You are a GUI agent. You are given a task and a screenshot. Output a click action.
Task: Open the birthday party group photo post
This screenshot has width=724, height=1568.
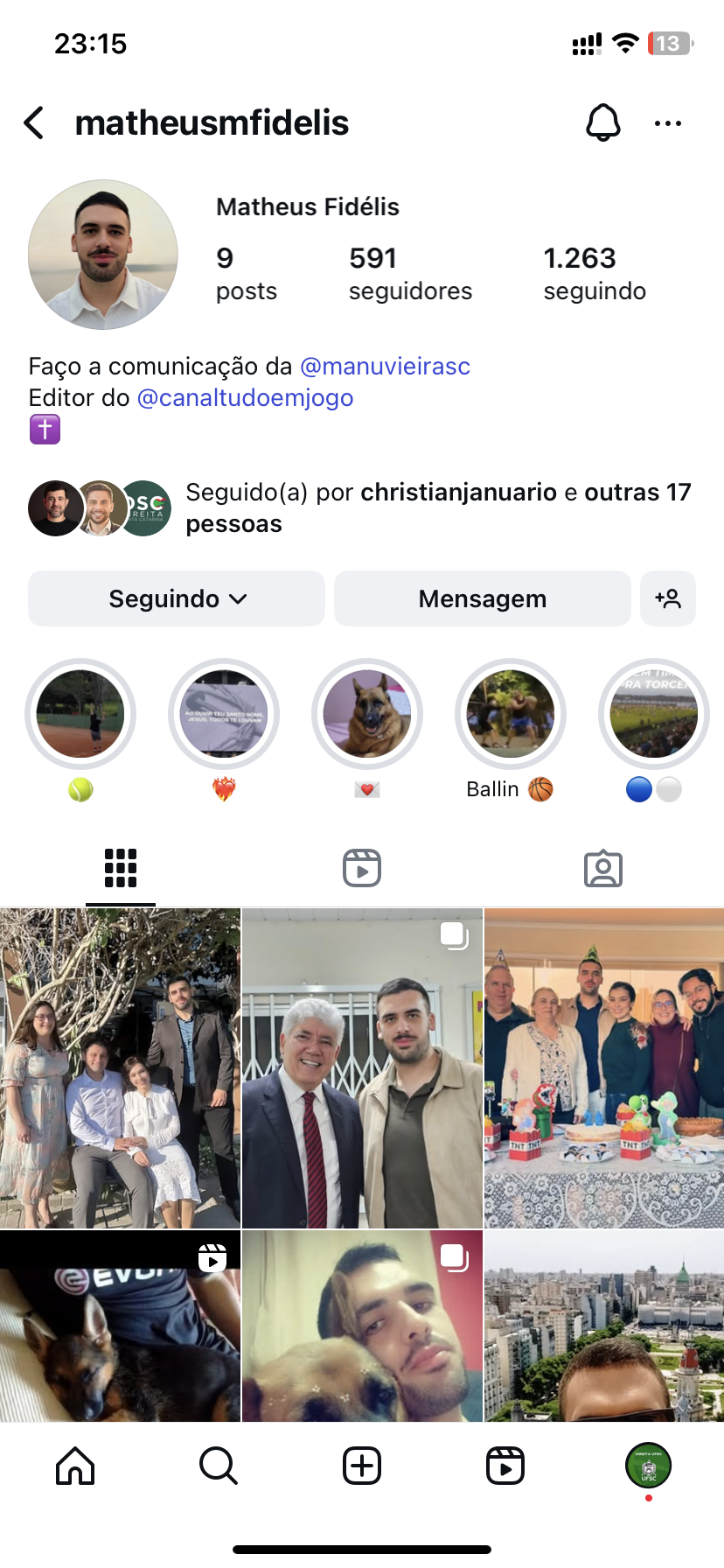(x=603, y=1067)
